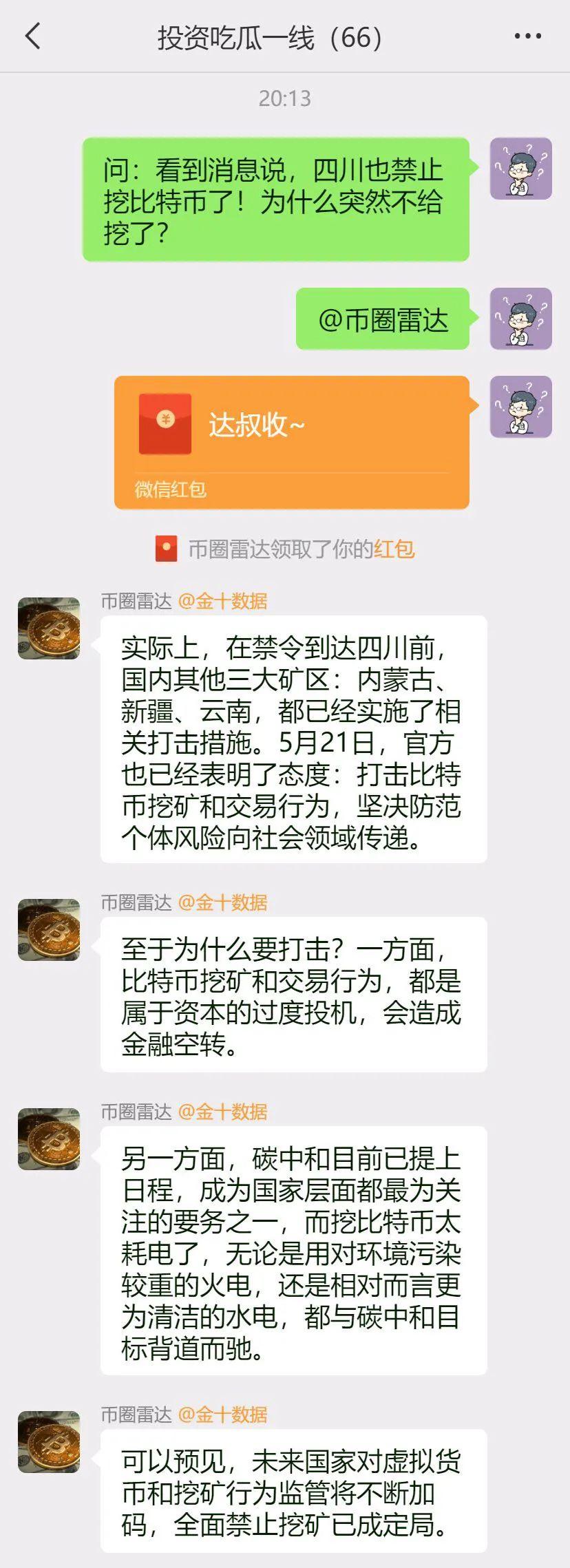
Task: Open the 达叔收~ red packet
Action: 292,442
